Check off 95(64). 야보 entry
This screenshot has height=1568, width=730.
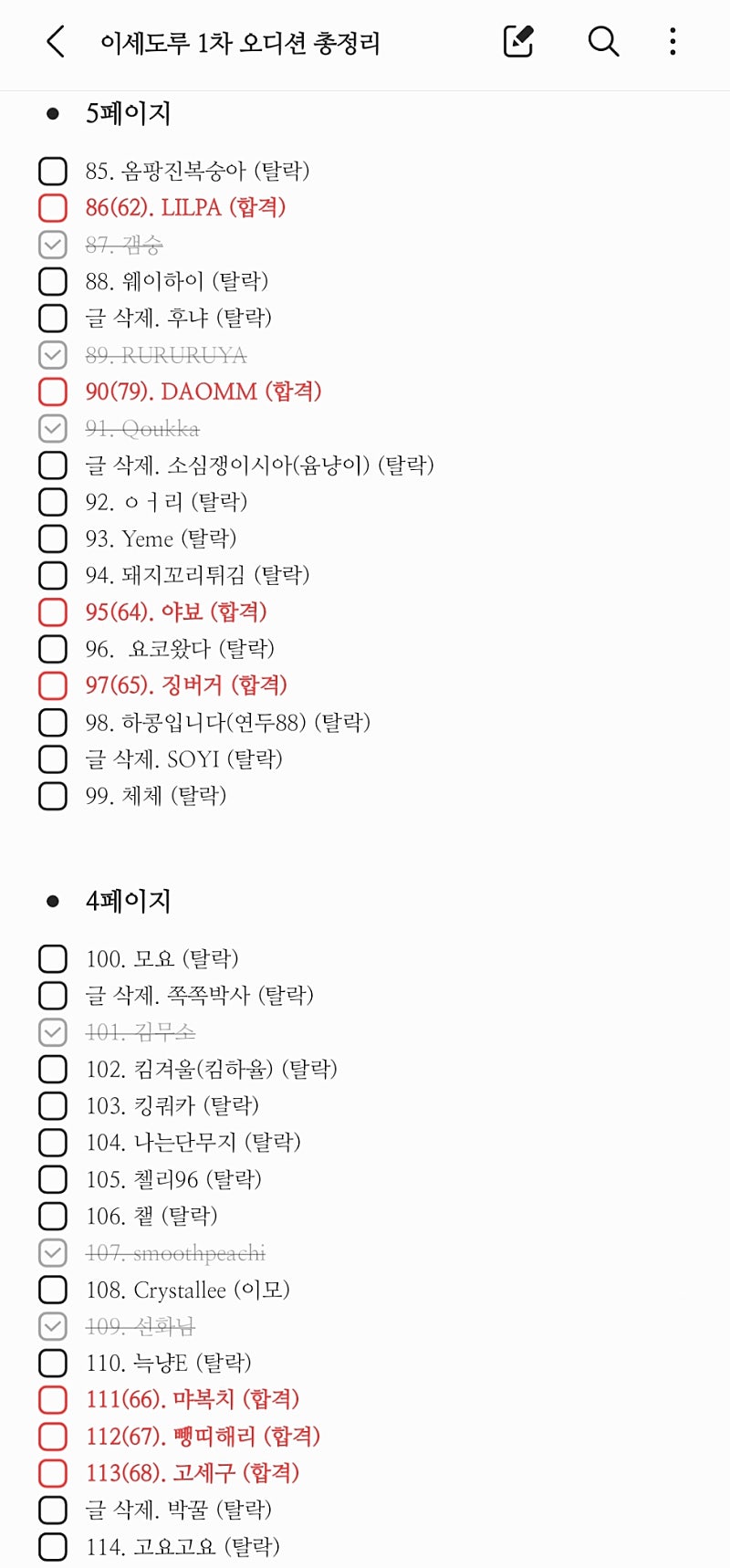[53, 612]
